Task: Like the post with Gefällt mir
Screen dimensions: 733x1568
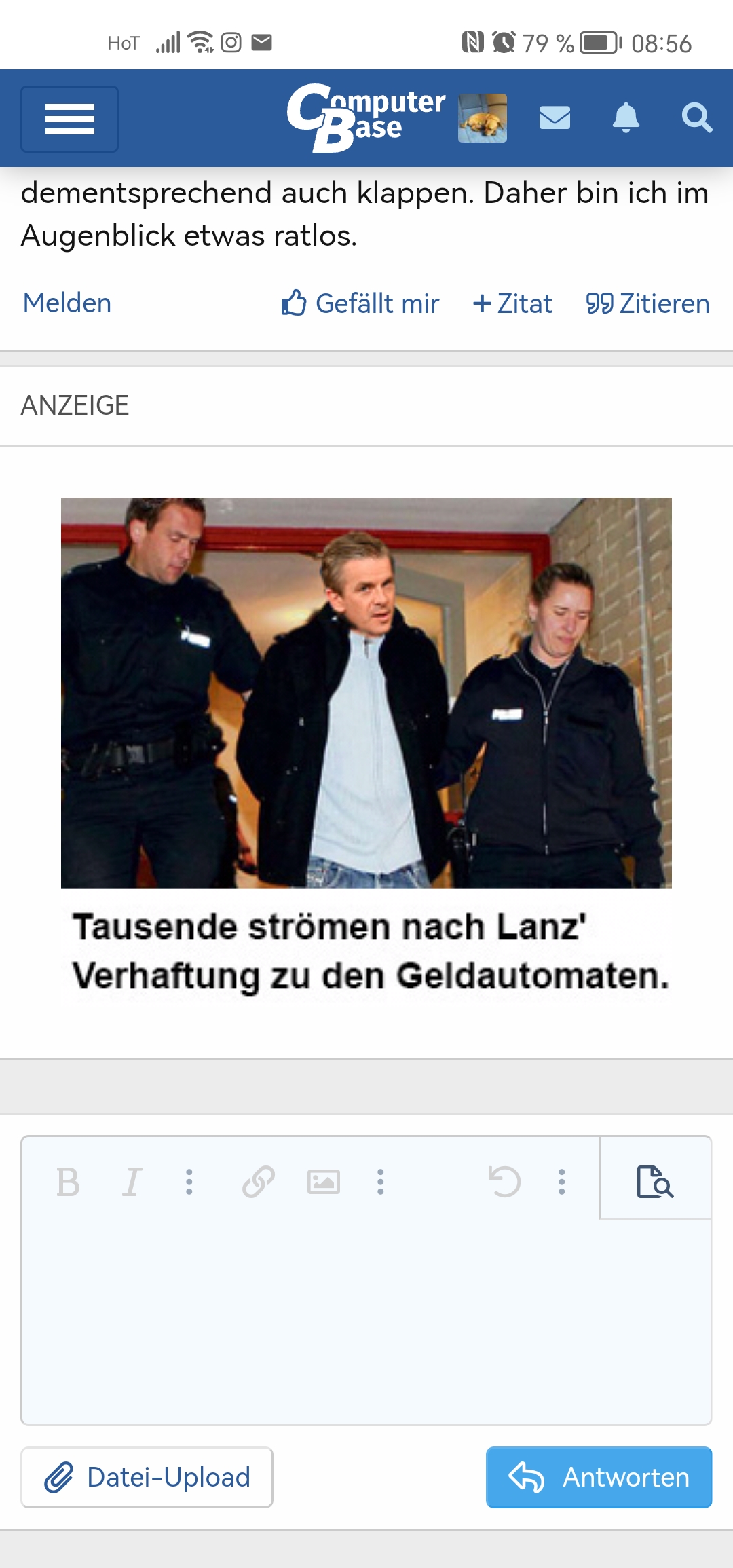Action: 360,303
